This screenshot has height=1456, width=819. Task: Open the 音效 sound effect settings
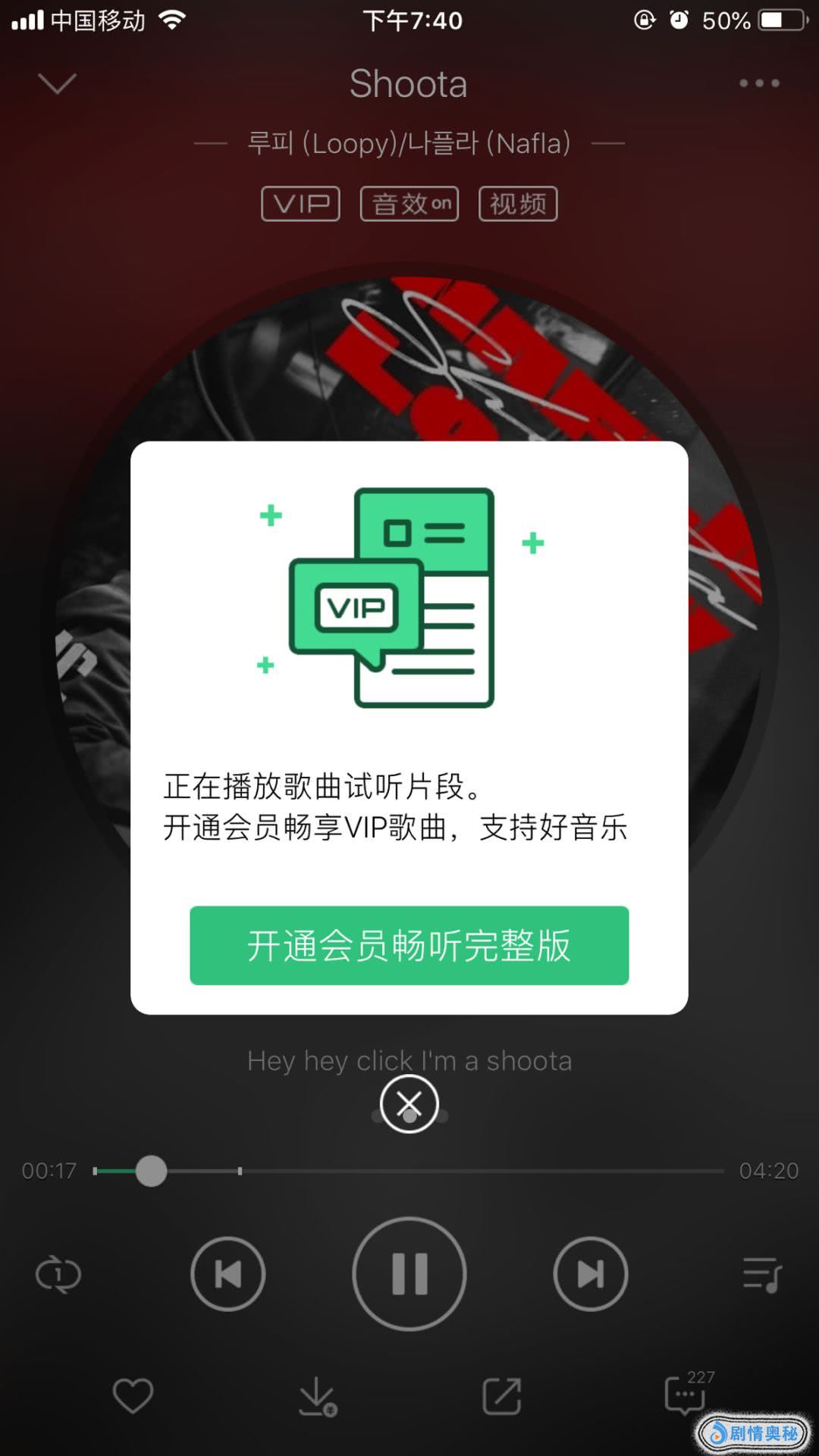tap(409, 204)
